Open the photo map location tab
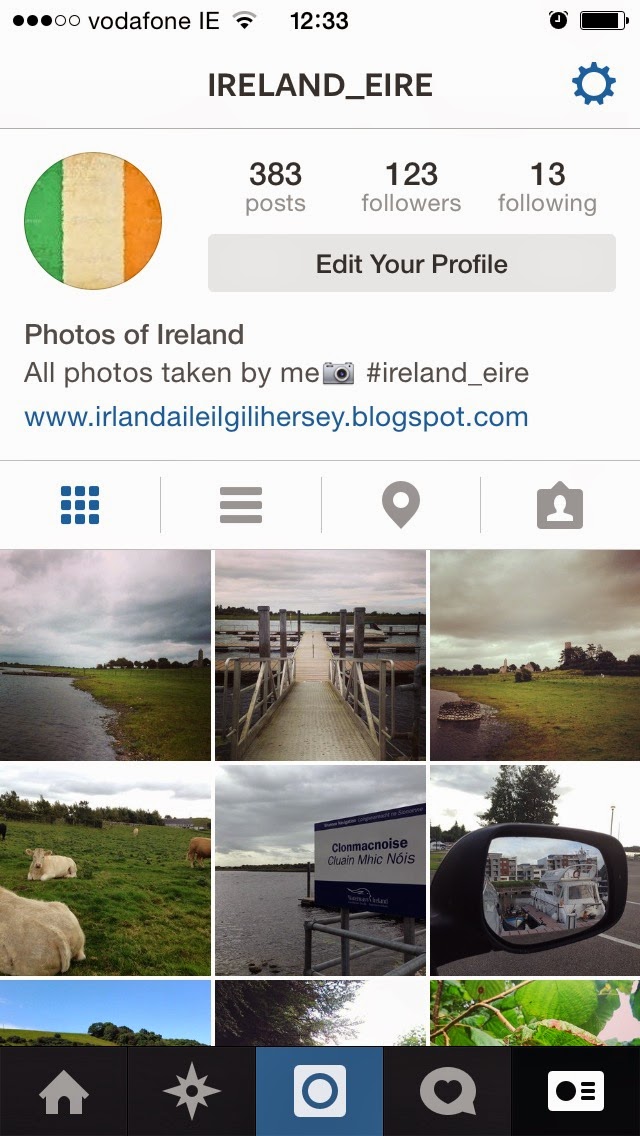The height and width of the screenshot is (1136, 640). click(400, 505)
